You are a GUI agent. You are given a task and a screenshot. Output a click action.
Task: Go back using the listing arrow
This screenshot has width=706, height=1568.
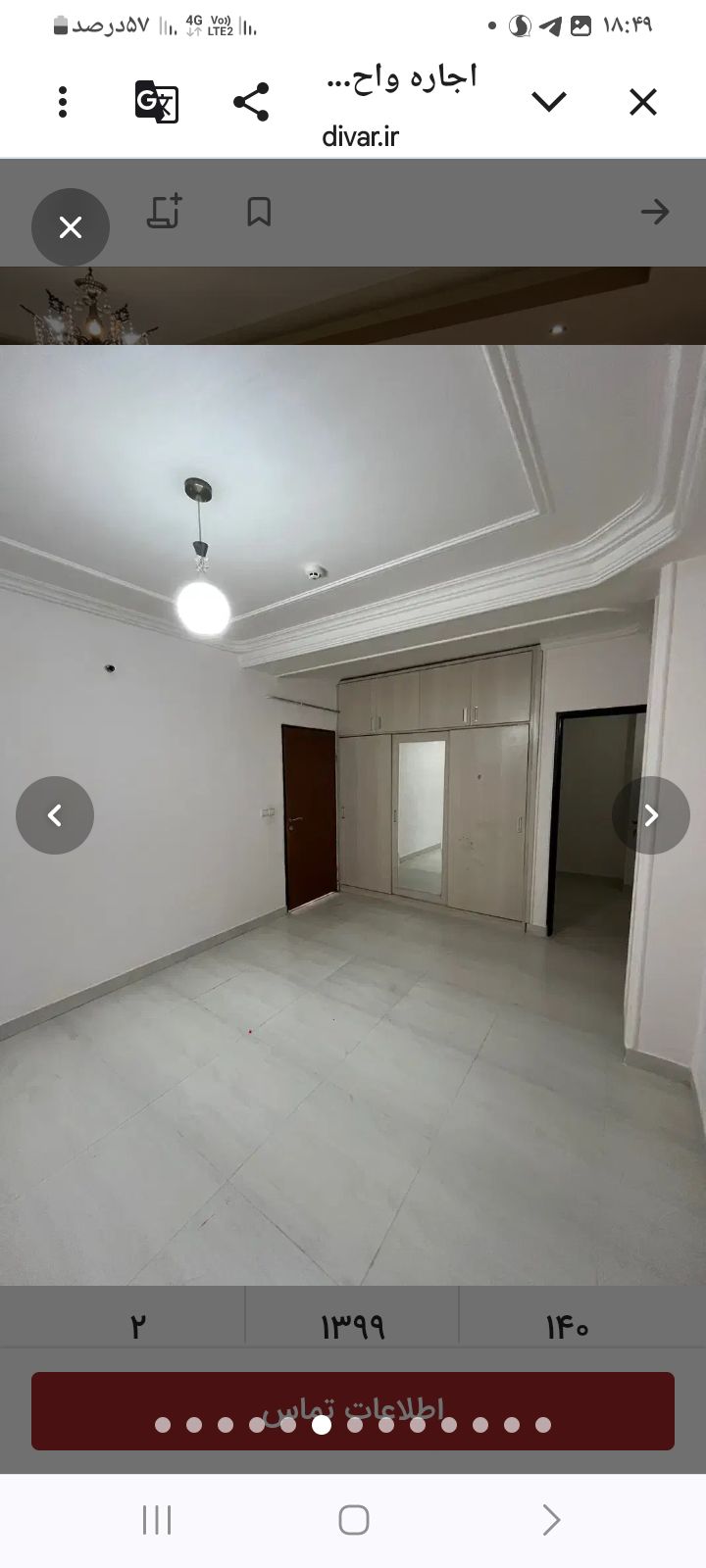point(654,212)
